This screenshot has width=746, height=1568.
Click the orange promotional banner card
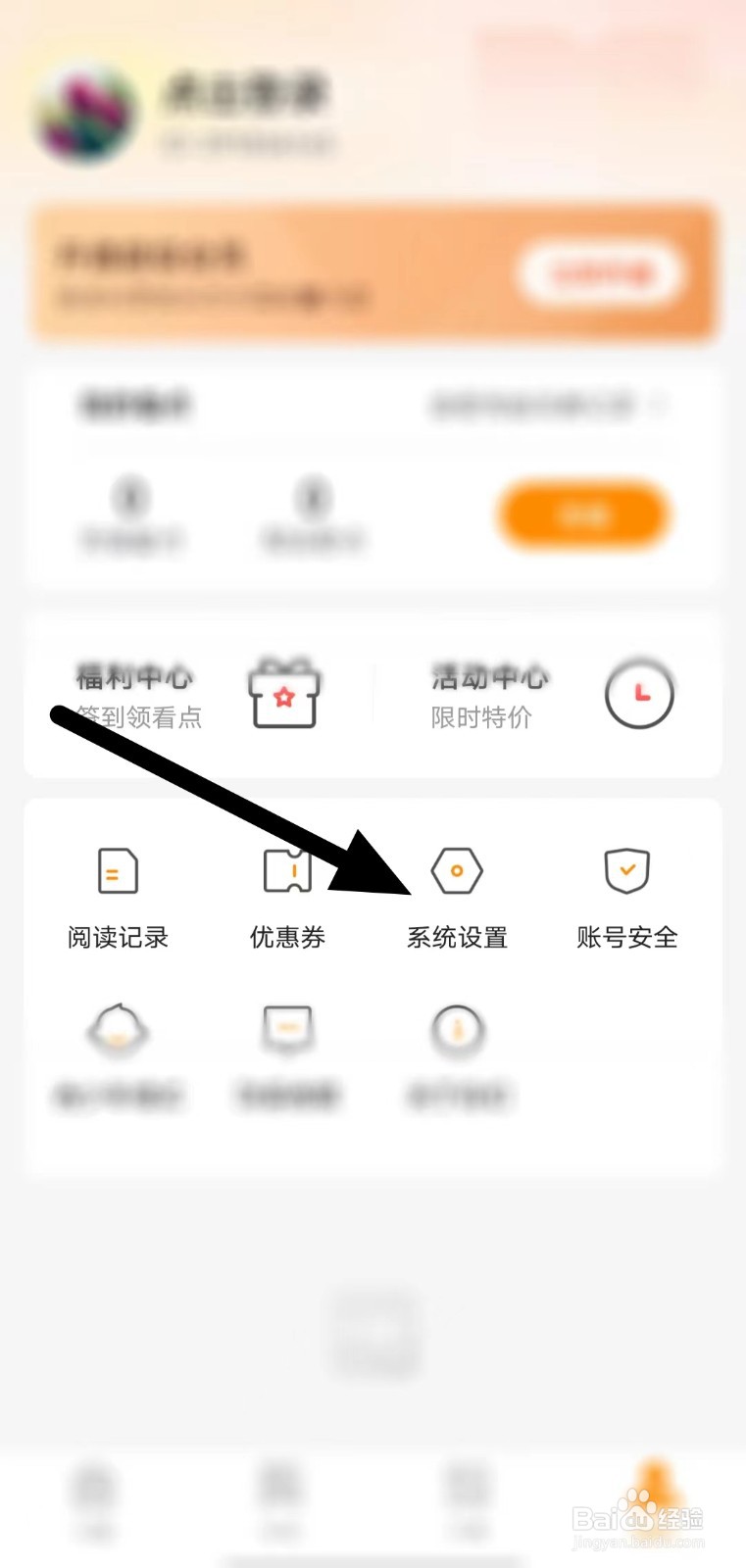click(373, 275)
